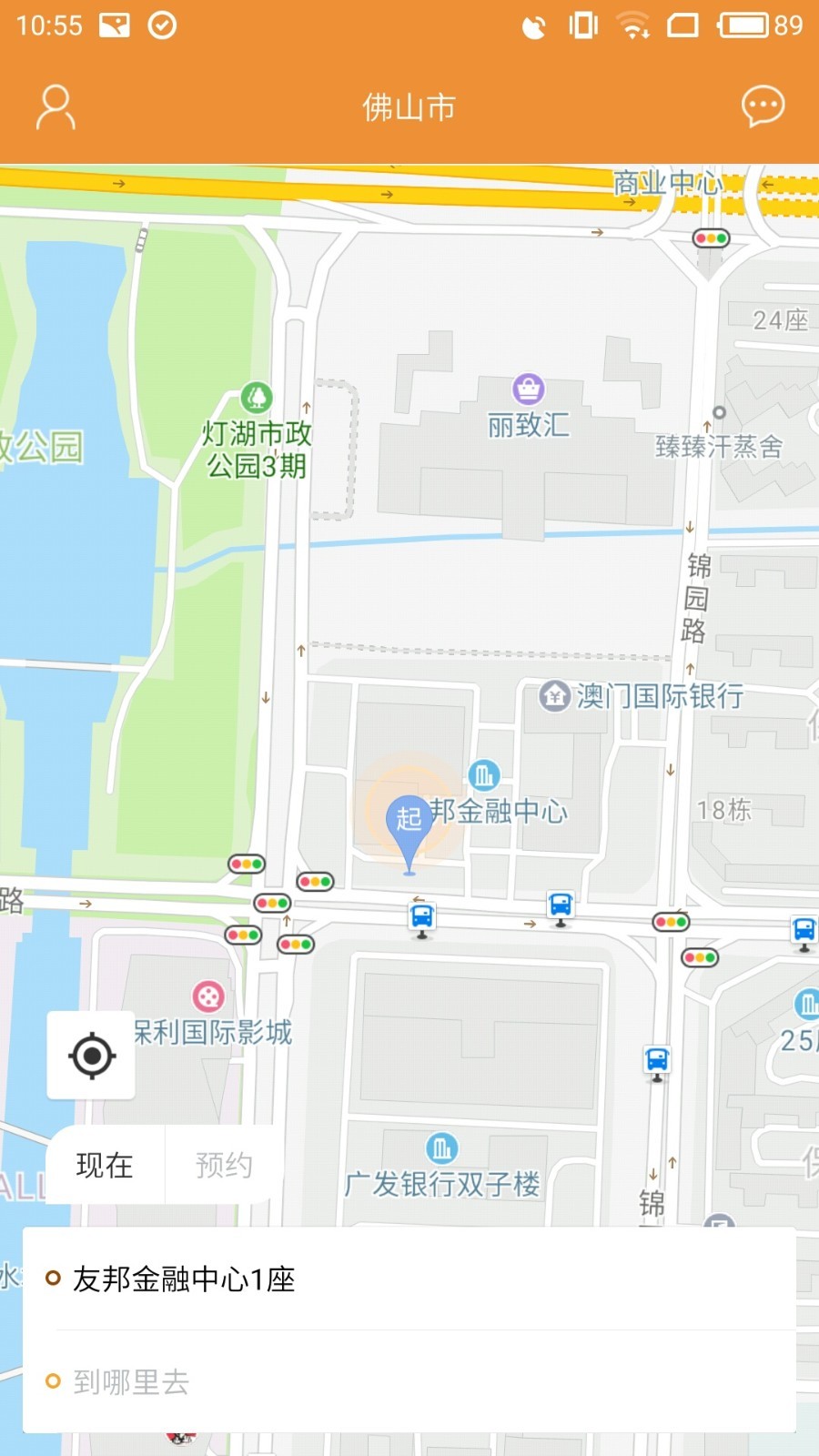The height and width of the screenshot is (1456, 819).
Task: Open the messages chat bubble icon
Action: (x=763, y=106)
